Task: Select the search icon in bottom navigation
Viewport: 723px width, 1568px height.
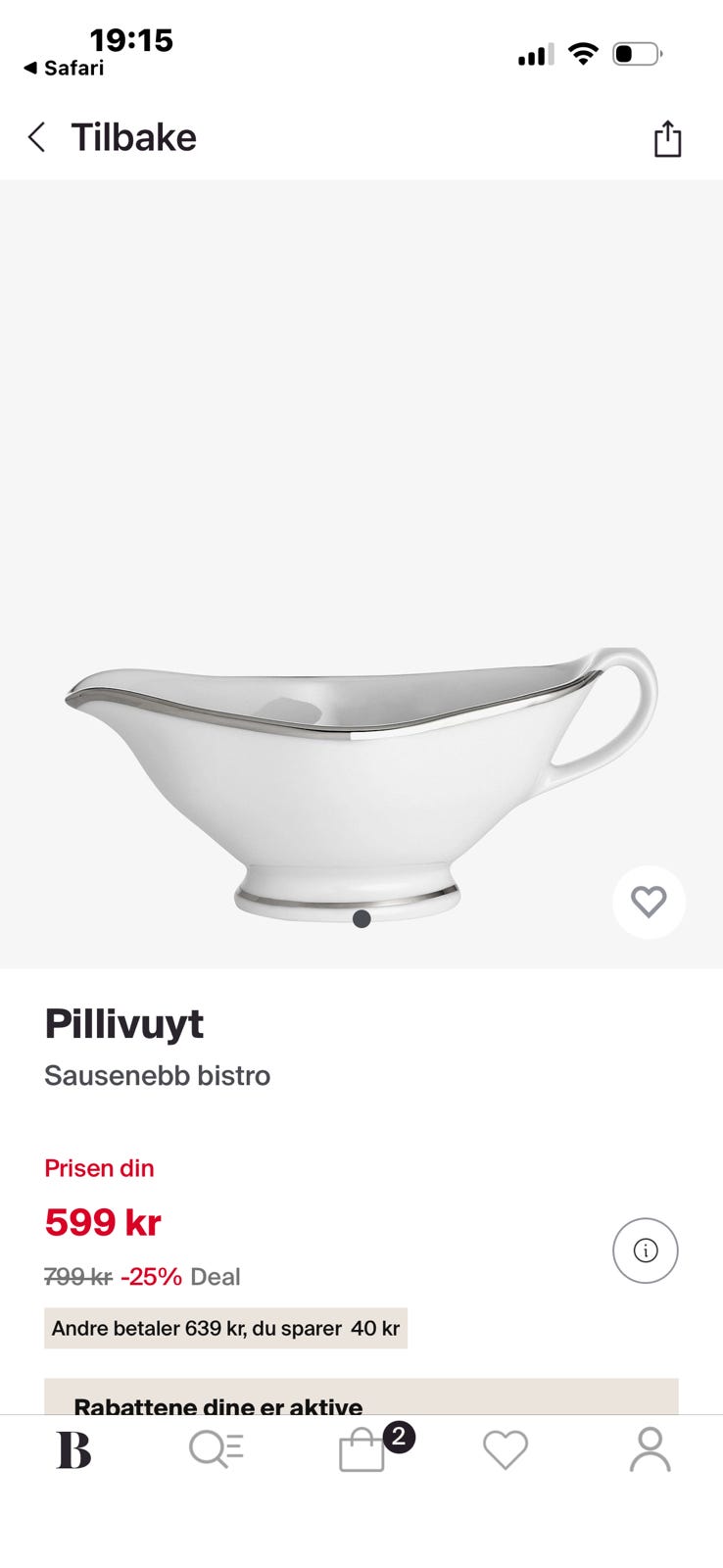Action: point(217,1448)
